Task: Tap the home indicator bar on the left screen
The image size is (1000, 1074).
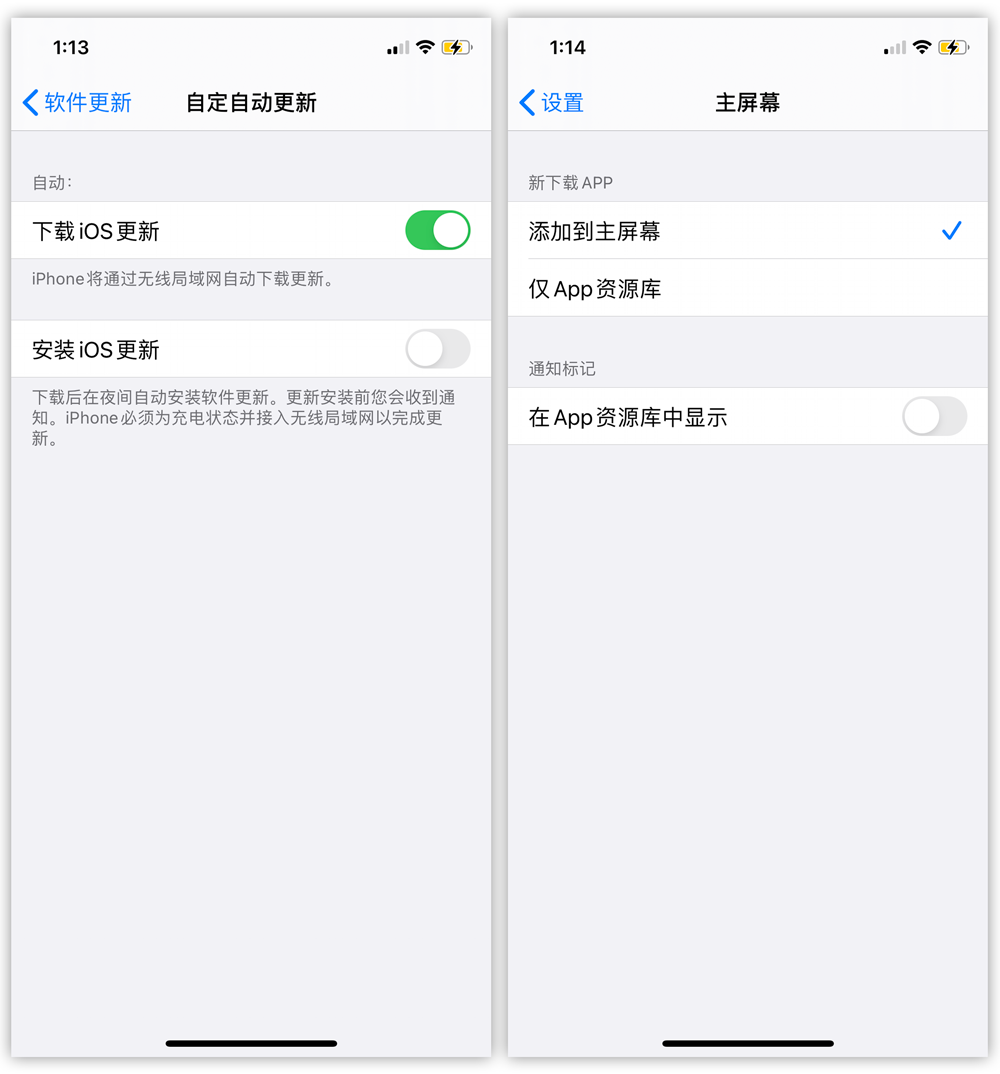Action: click(251, 1043)
